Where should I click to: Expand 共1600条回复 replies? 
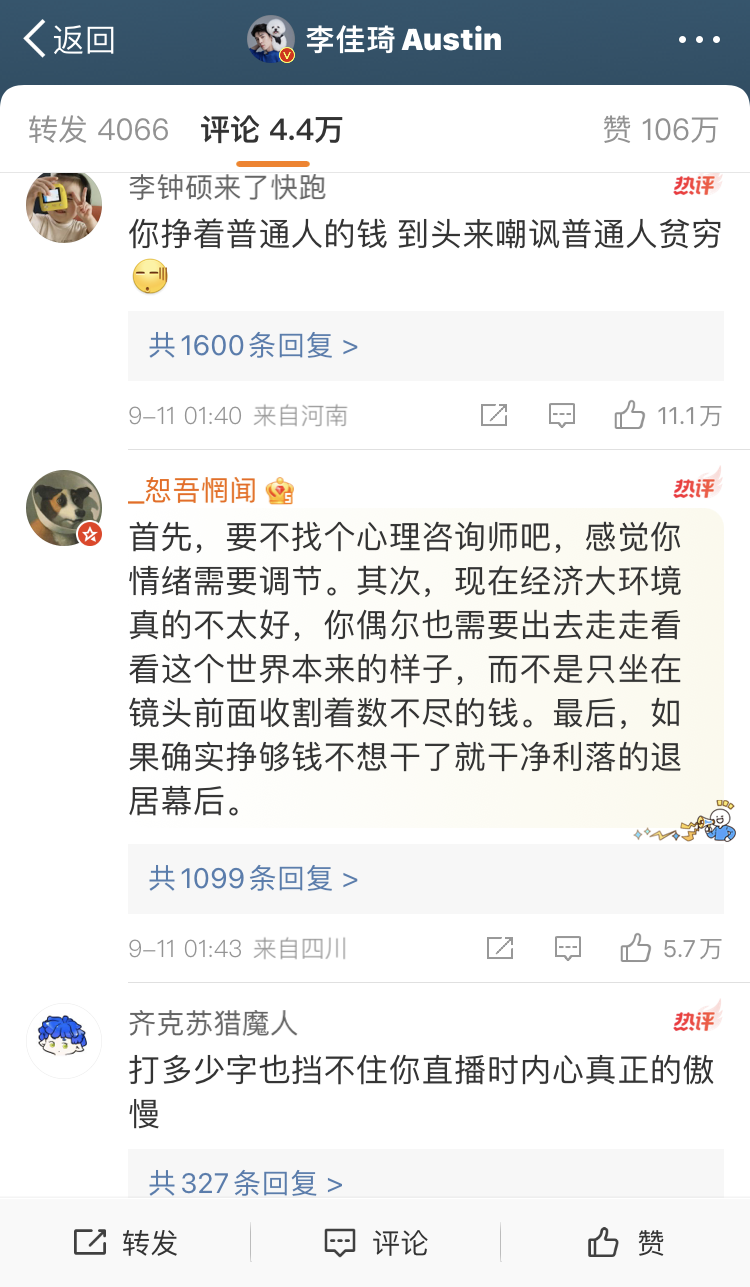click(x=253, y=346)
